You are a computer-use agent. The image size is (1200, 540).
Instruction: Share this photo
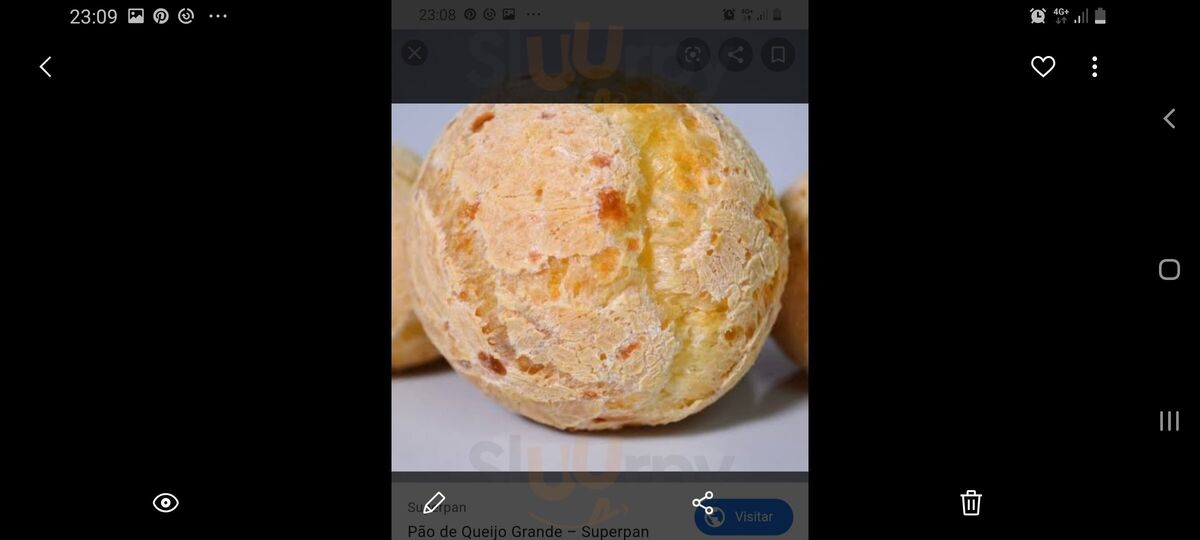tap(703, 503)
